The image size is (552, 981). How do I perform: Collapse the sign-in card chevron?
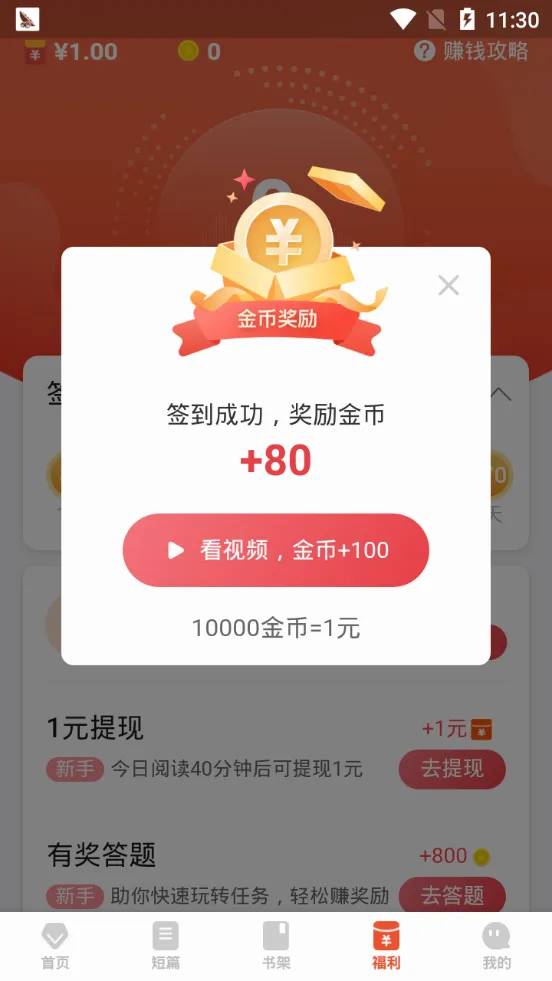(x=501, y=394)
